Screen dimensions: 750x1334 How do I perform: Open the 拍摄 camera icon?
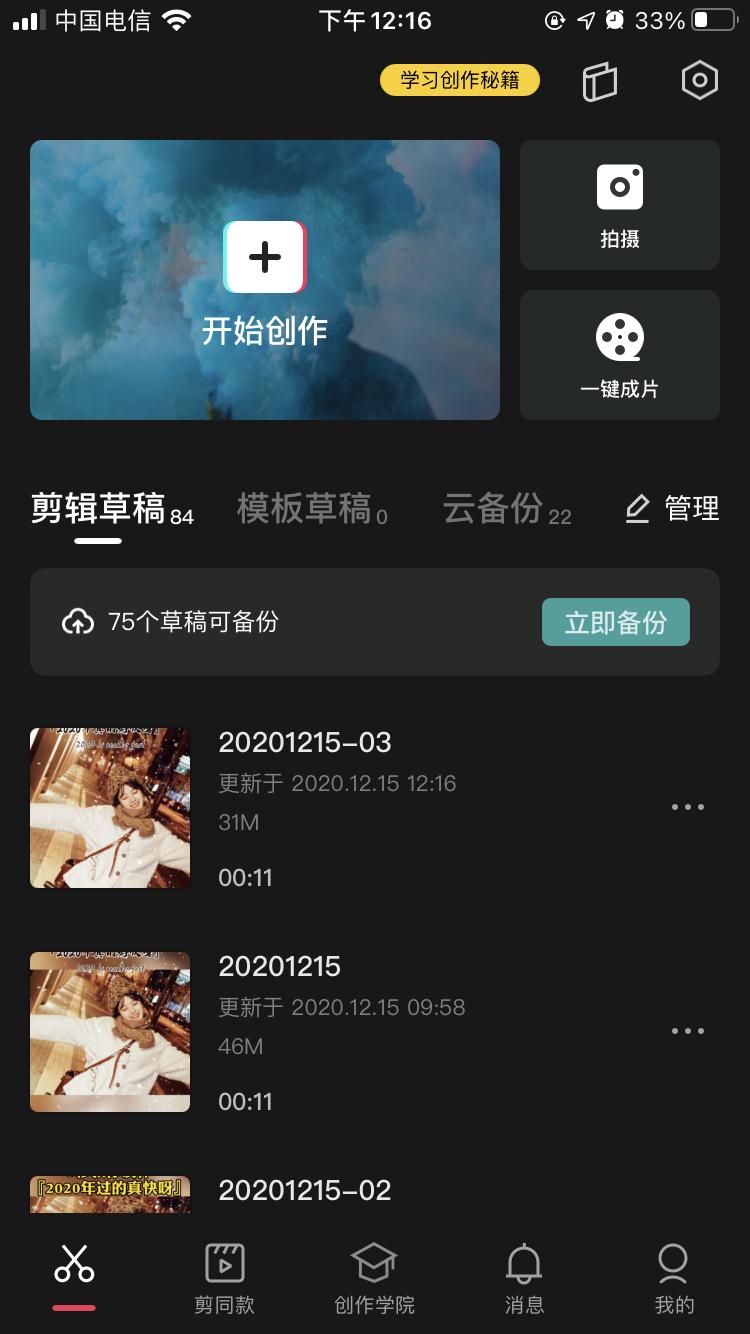coord(620,186)
